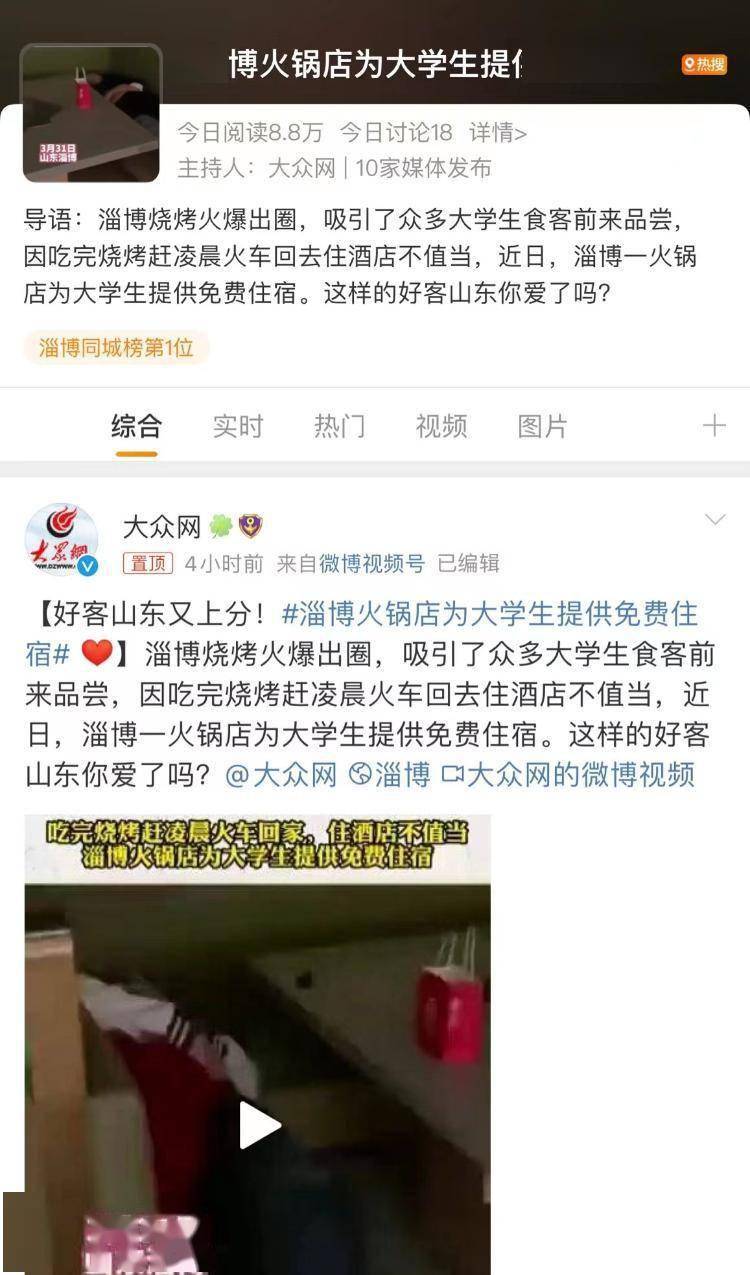
Task: Tap the 热搜 hot search badge
Action: (x=703, y=64)
